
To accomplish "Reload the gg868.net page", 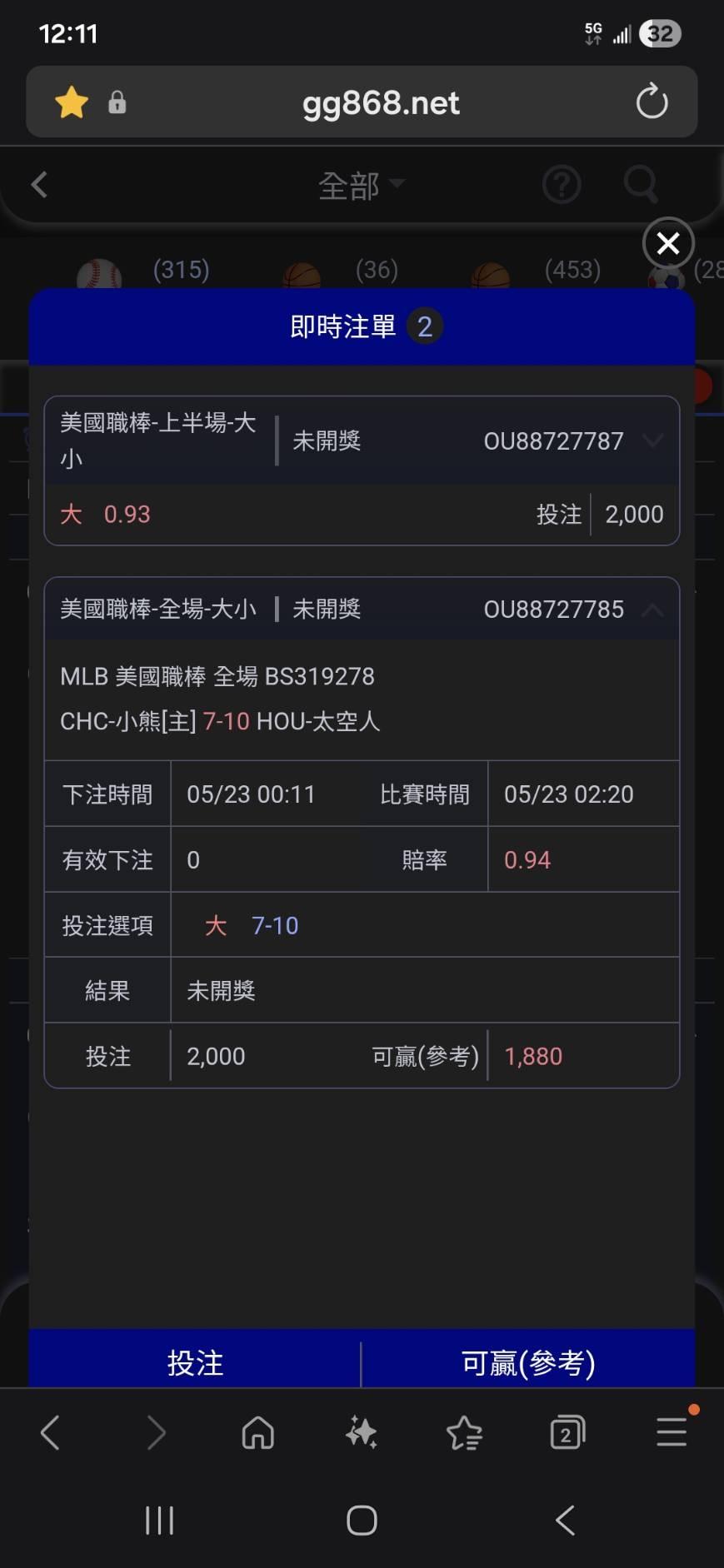I will coord(652,102).
